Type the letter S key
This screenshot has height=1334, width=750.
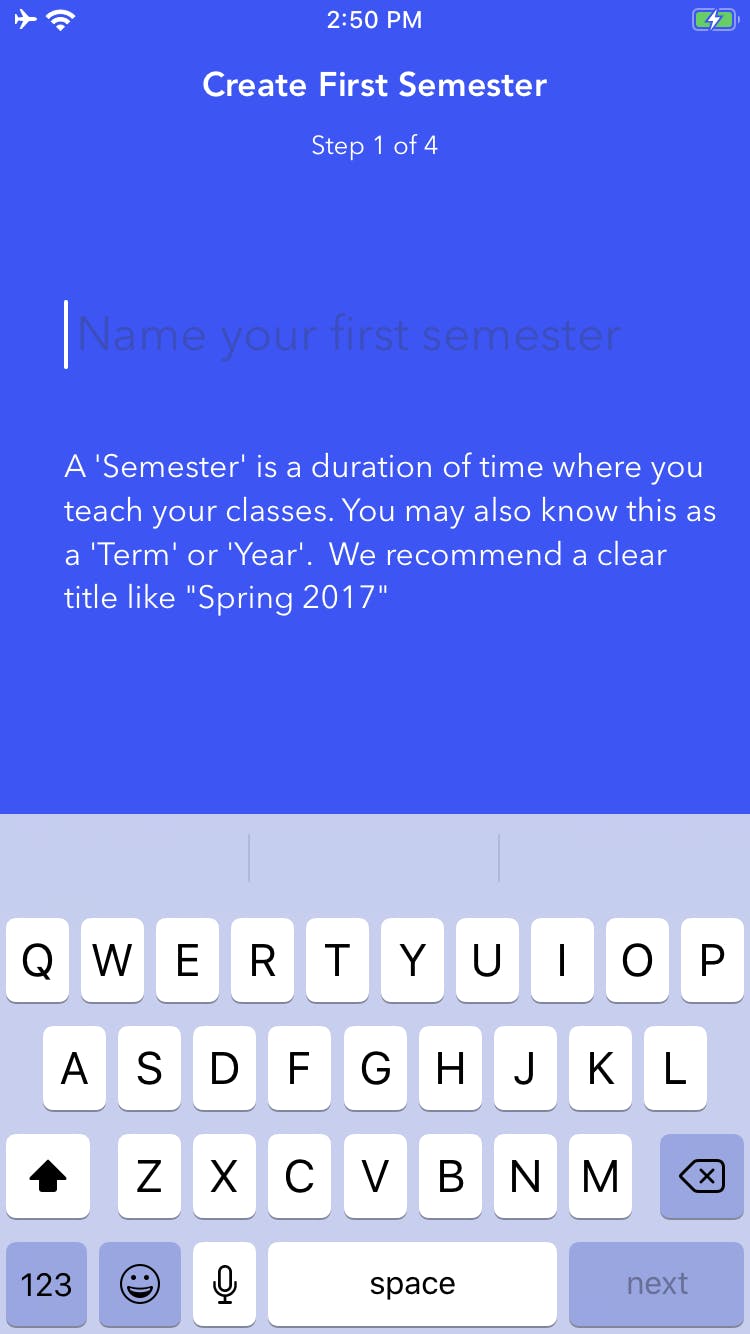tap(149, 1069)
